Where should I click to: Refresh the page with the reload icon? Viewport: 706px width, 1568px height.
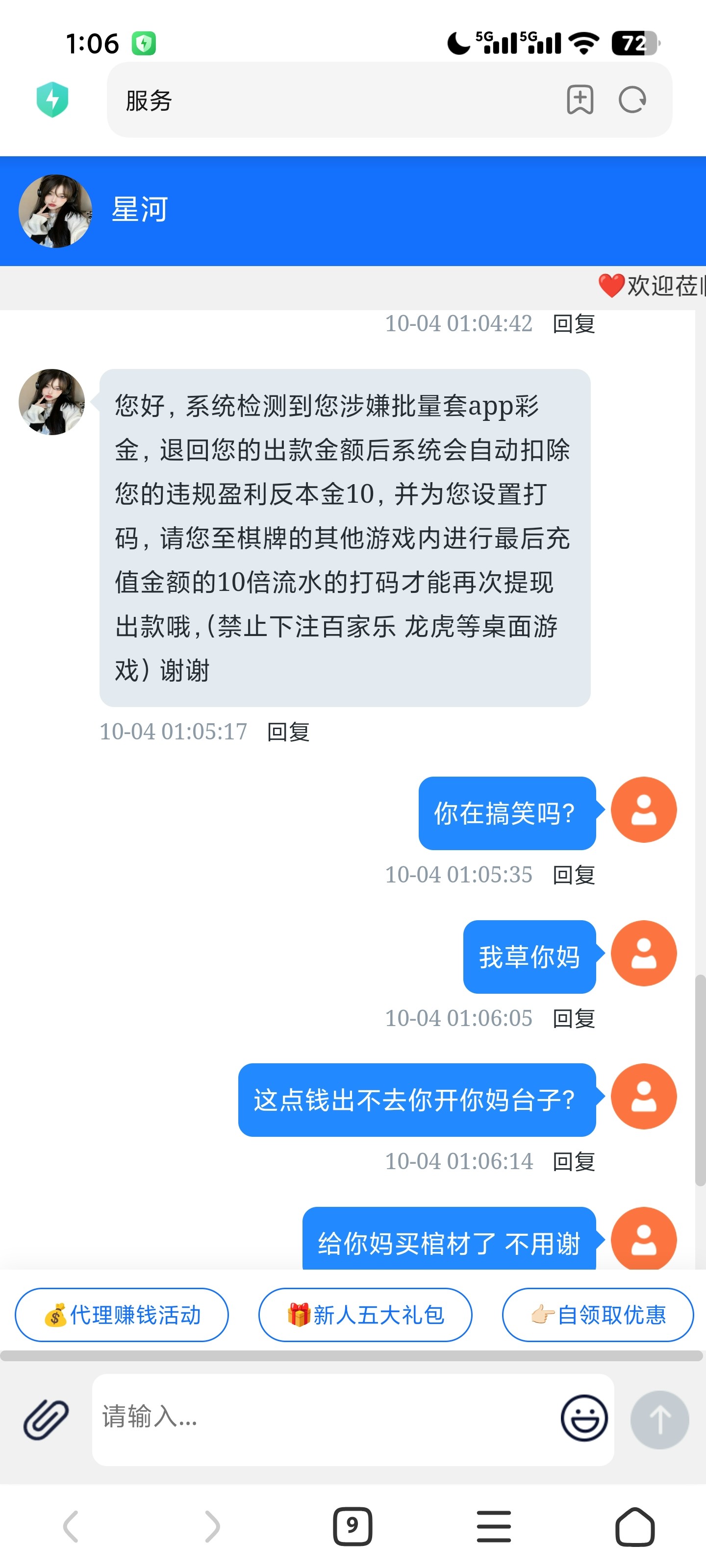632,100
